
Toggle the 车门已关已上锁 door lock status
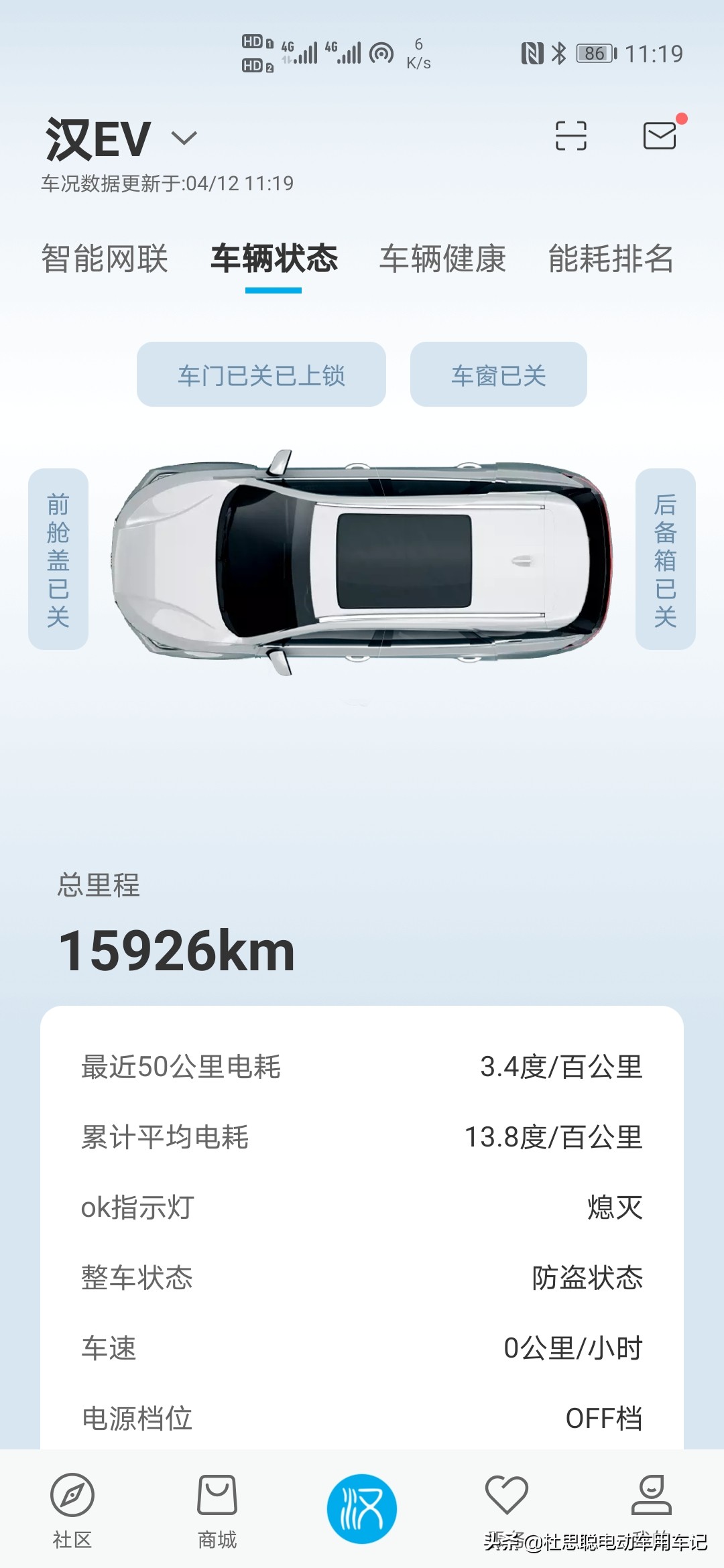tap(261, 375)
